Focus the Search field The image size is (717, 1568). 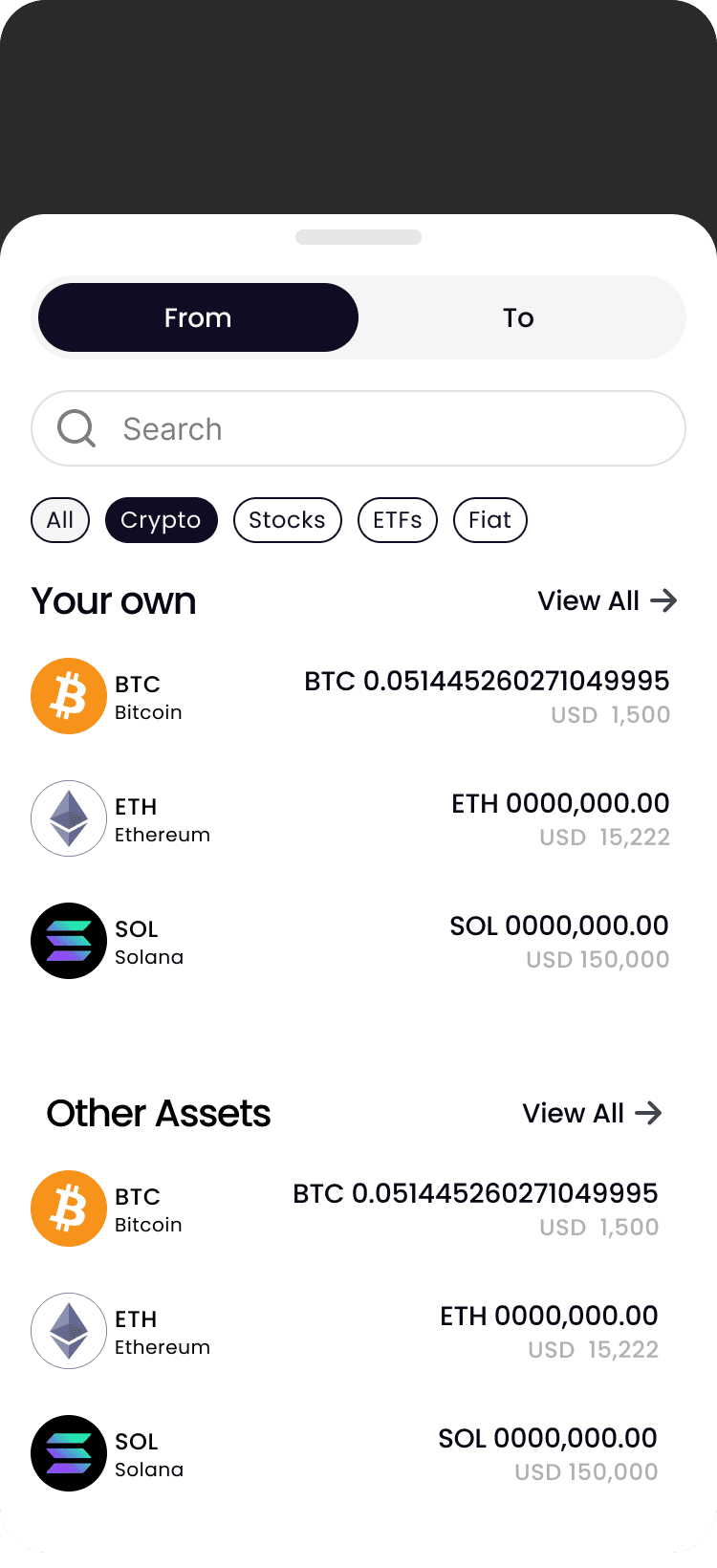pyautogui.click(x=358, y=428)
